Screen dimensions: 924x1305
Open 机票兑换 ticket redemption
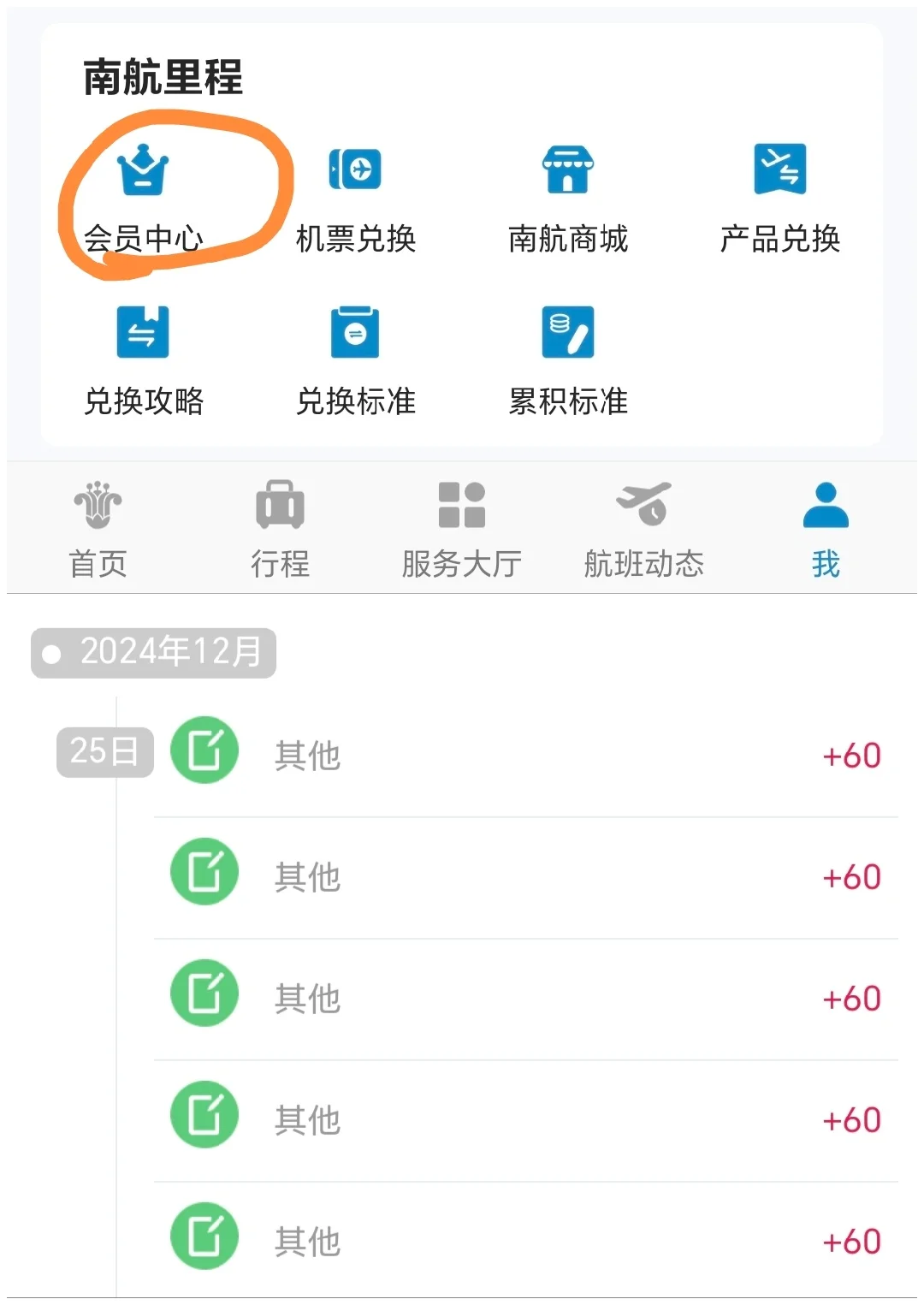355,199
